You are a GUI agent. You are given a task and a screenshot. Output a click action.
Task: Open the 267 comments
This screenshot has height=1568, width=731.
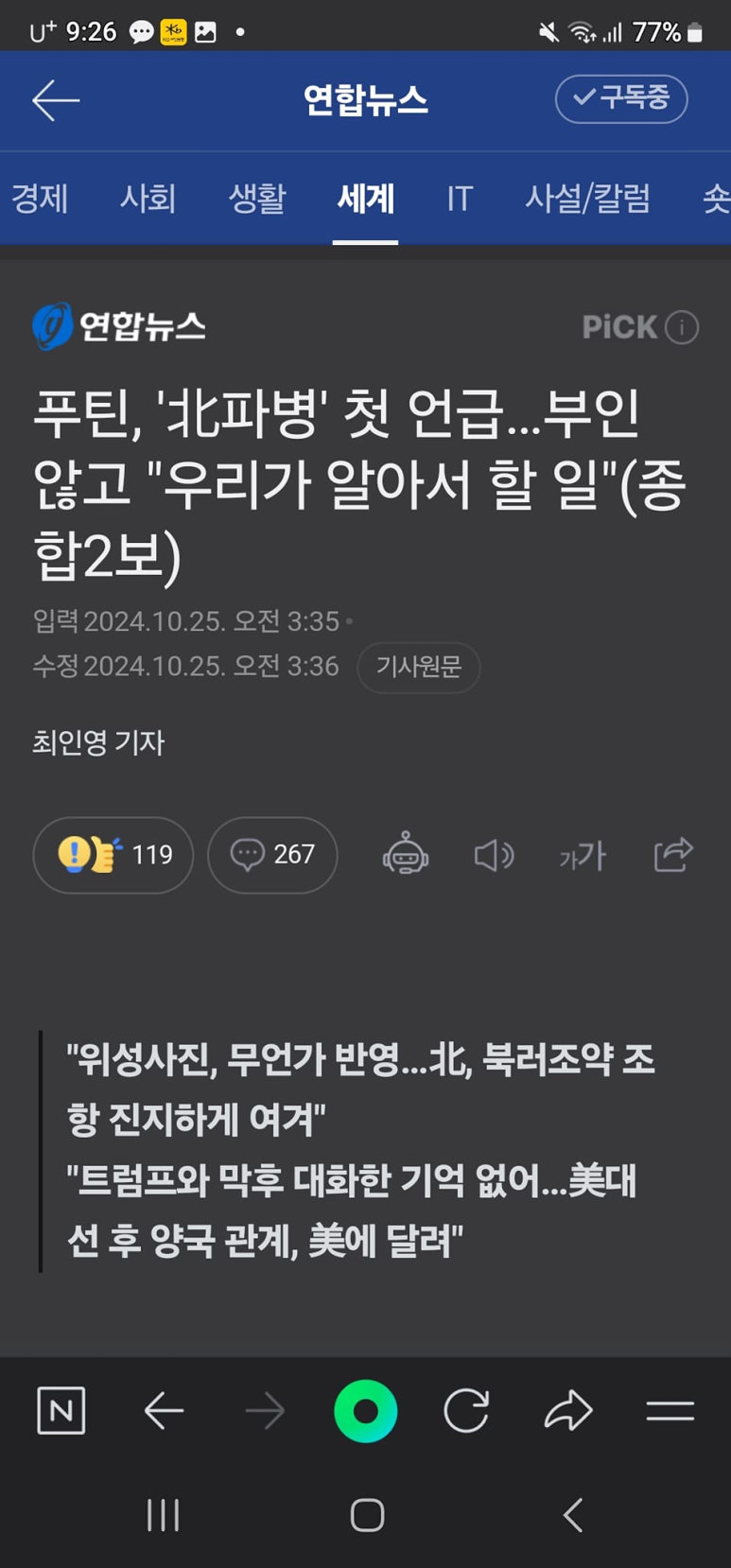272,855
